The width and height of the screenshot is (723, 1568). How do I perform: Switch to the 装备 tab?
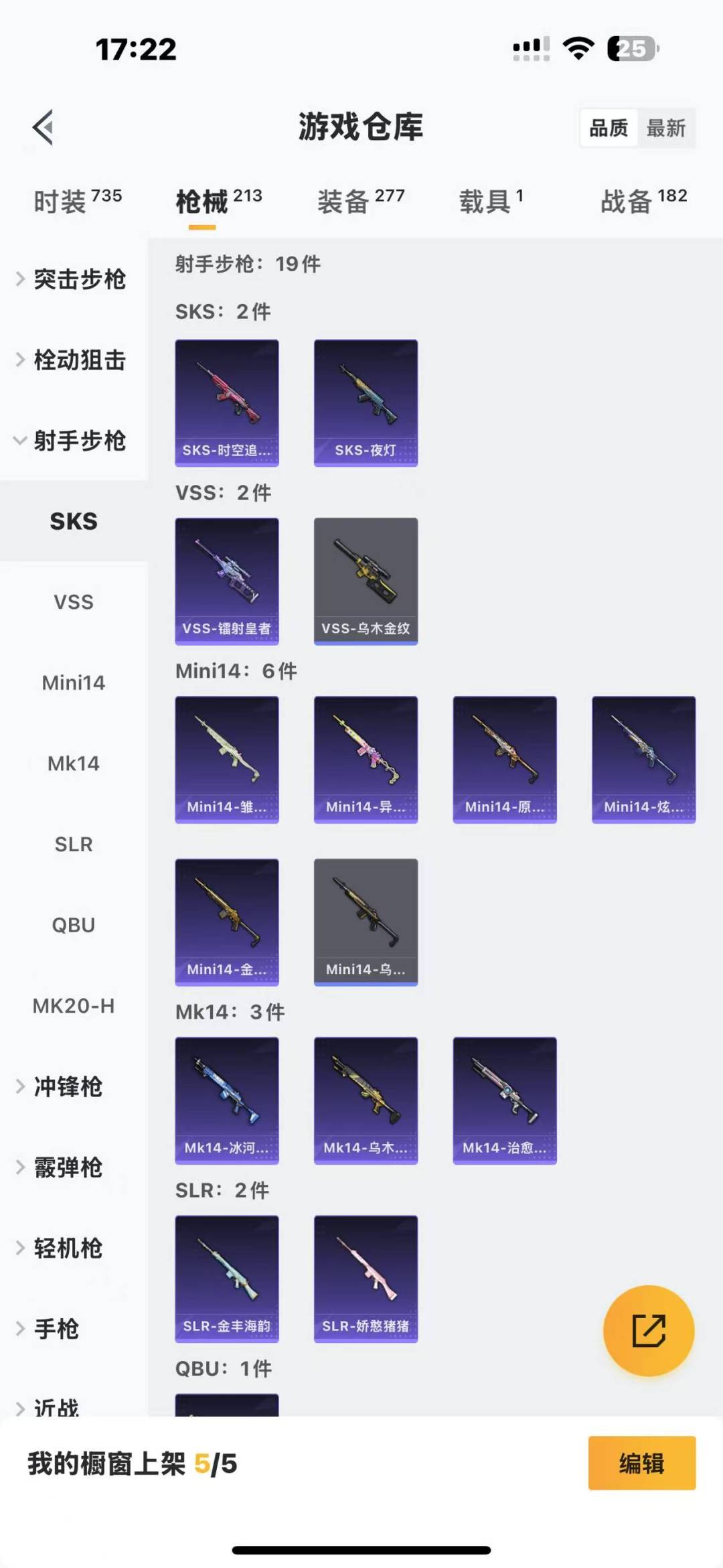tap(360, 201)
